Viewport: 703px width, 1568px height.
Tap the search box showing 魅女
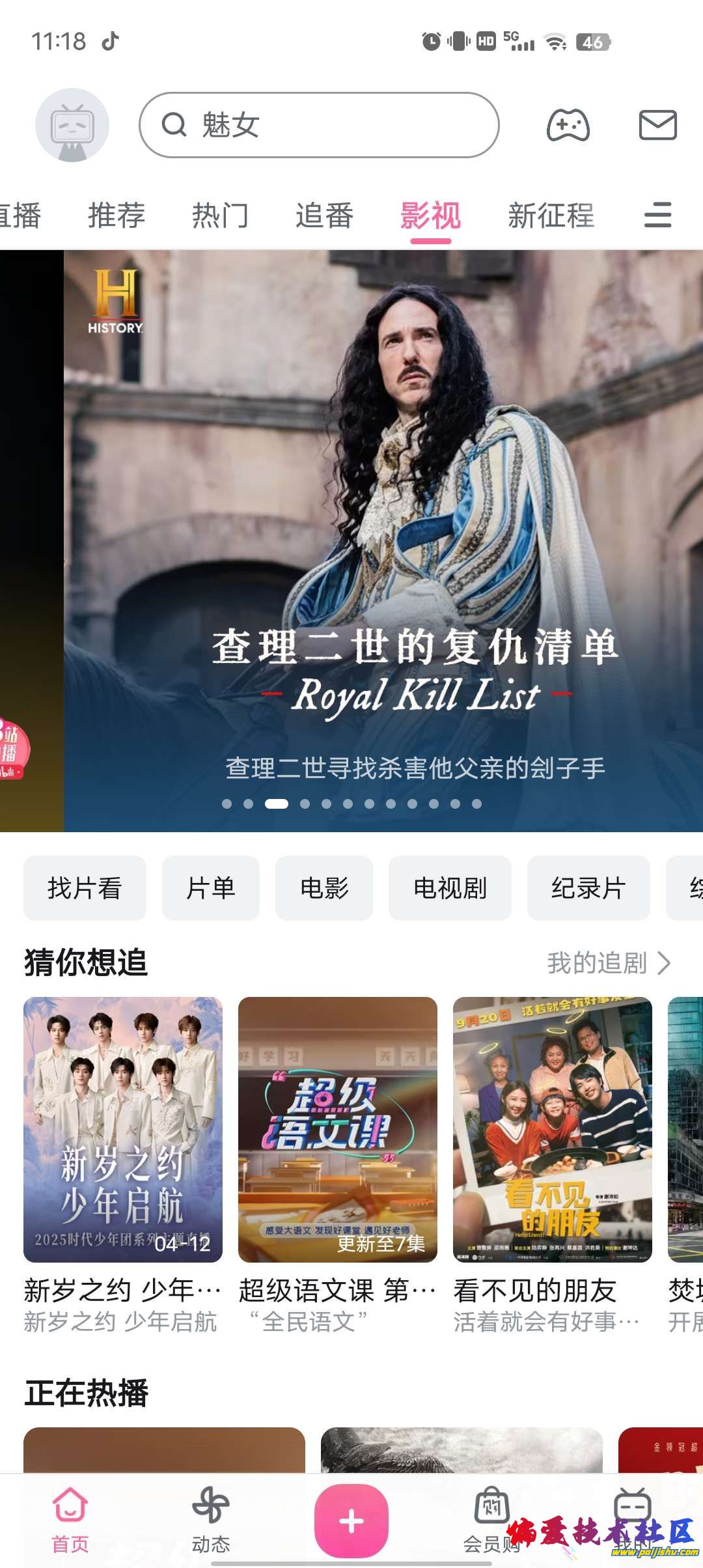319,125
